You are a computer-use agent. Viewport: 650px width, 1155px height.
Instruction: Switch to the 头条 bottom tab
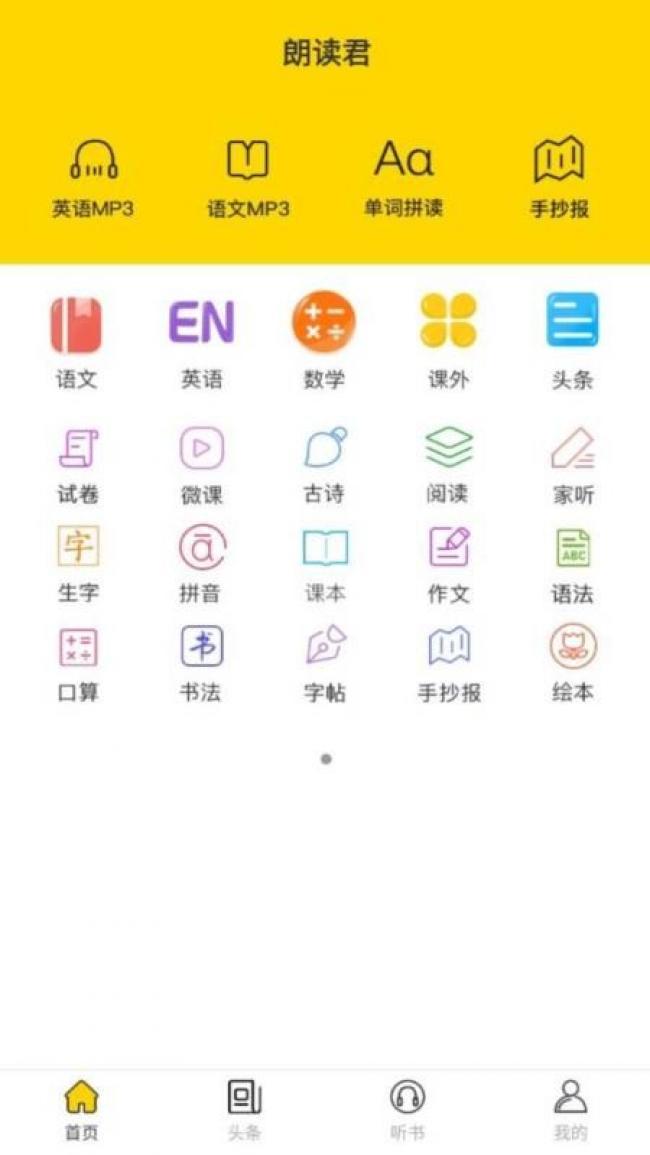click(244, 1111)
